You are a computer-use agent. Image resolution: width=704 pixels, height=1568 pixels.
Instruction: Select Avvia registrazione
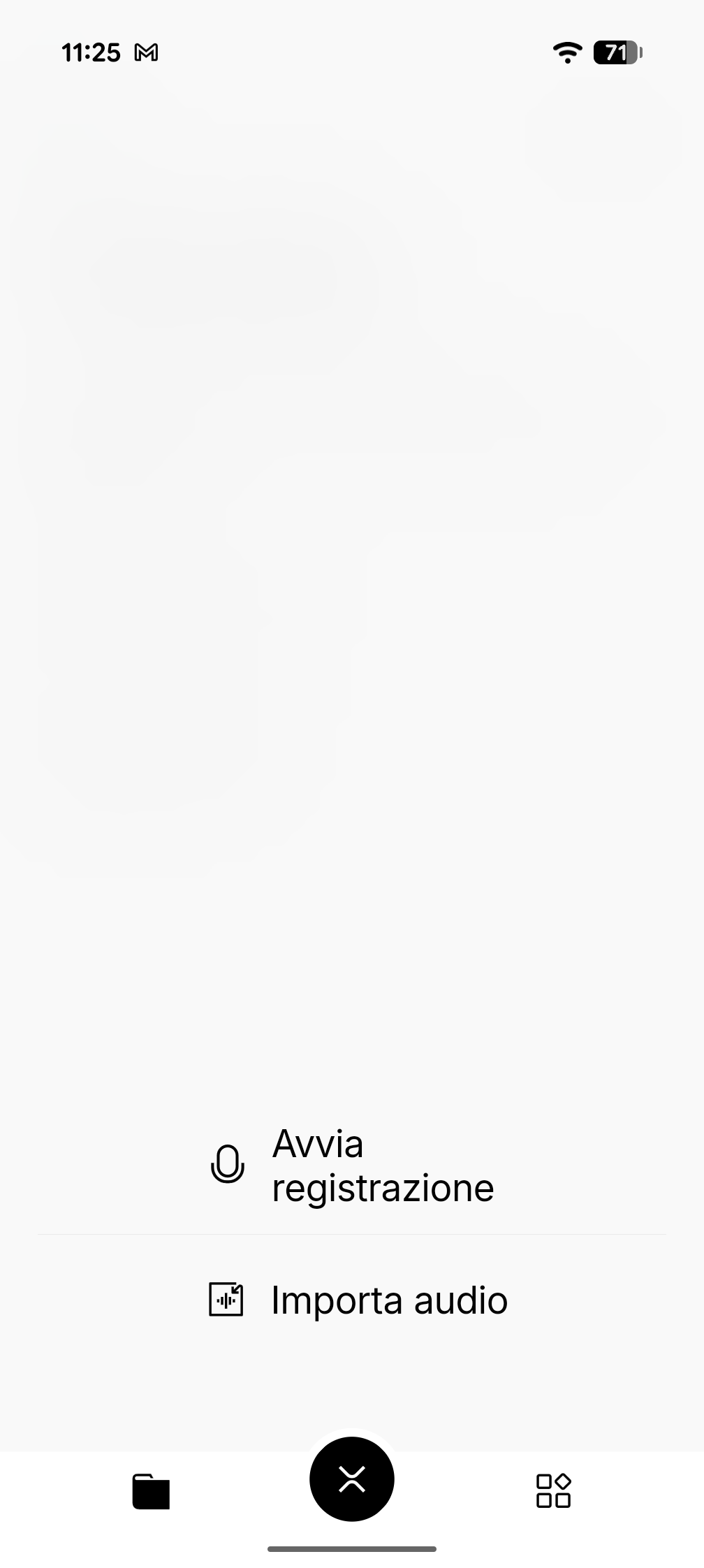(x=353, y=1166)
